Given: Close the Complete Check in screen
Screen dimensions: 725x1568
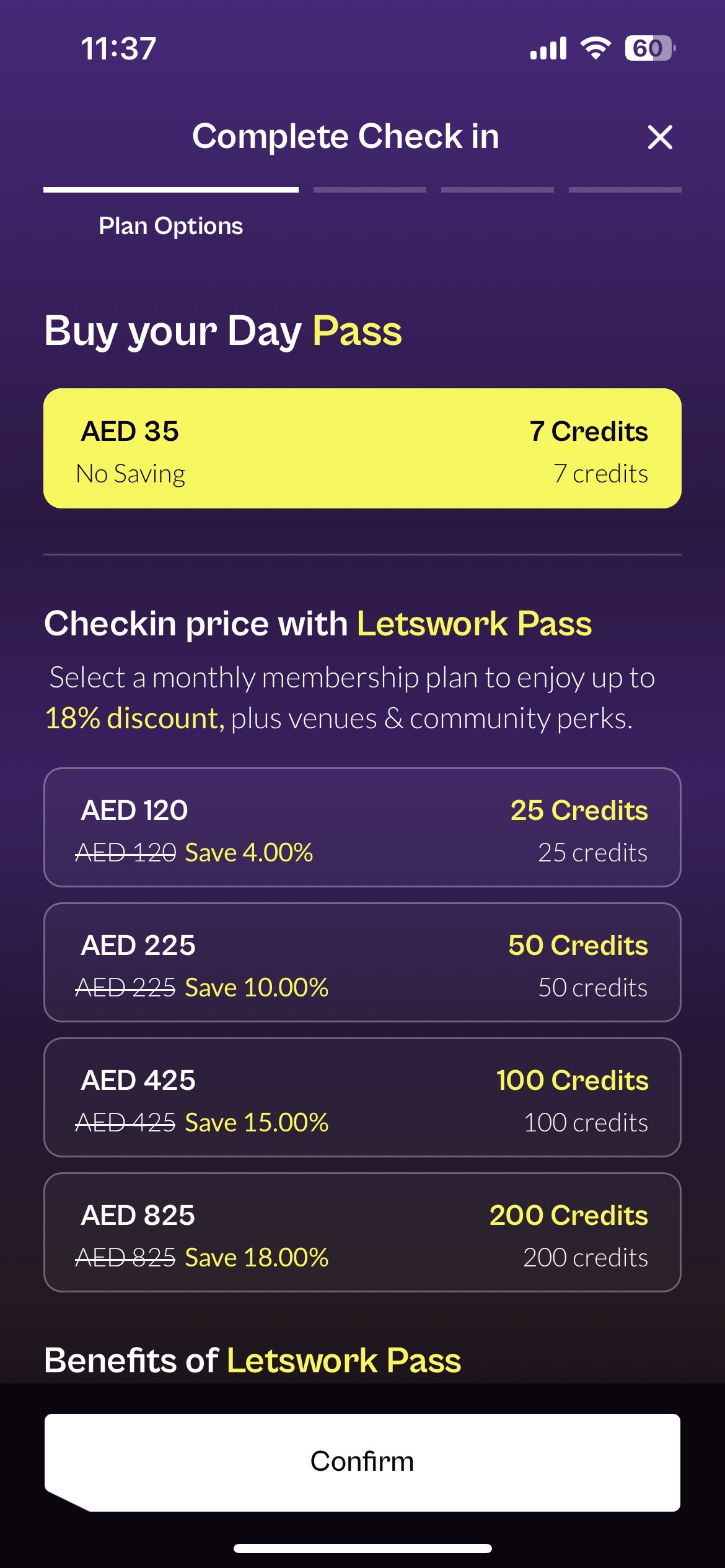Looking at the screenshot, I should click(660, 137).
